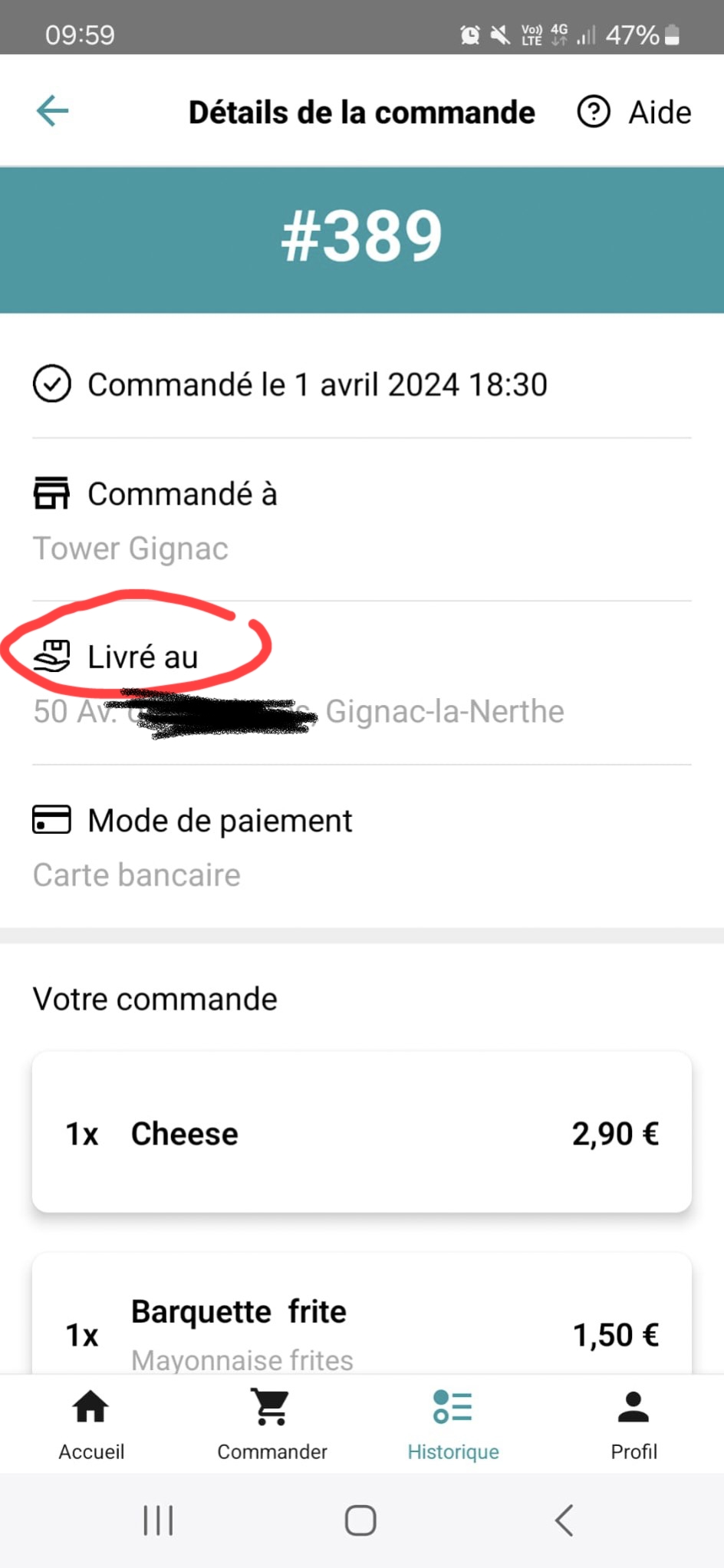Open the Aide help option
Image resolution: width=724 pixels, height=1568 pixels.
click(634, 112)
